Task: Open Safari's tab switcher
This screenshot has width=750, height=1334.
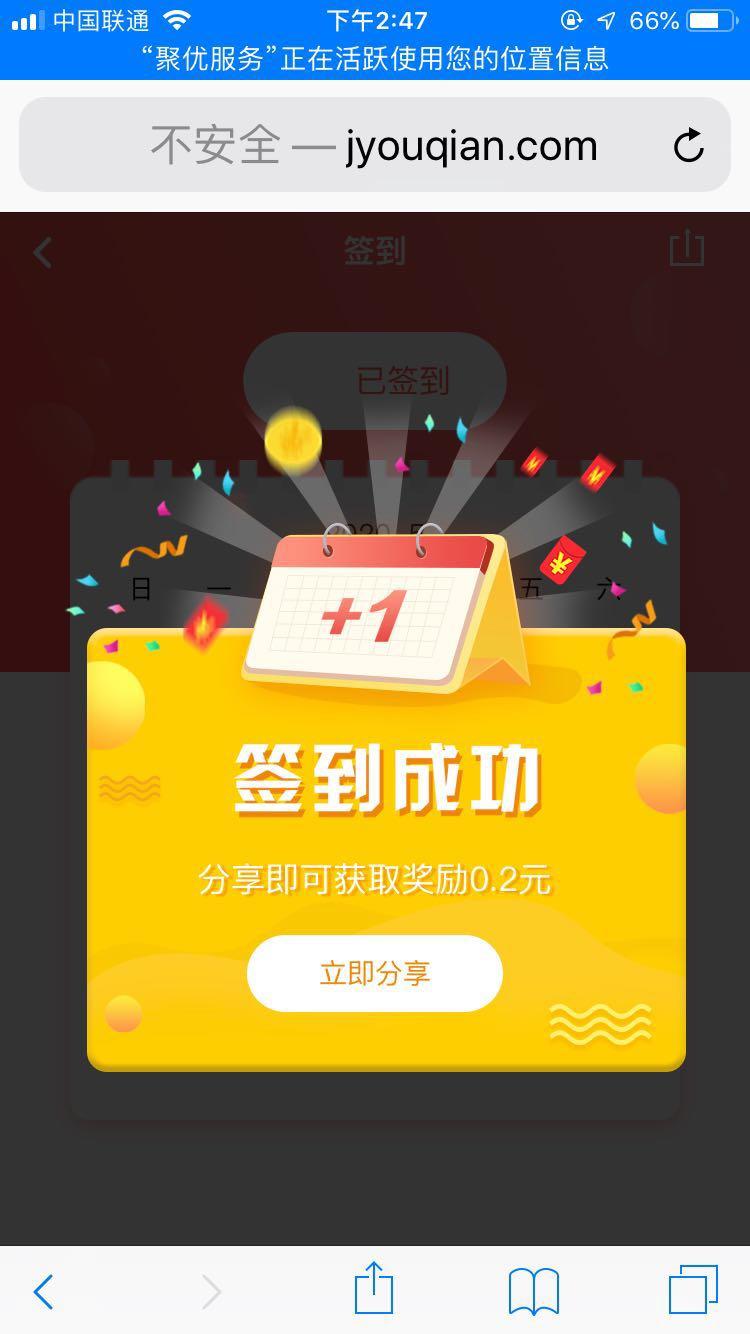Action: click(x=693, y=1290)
